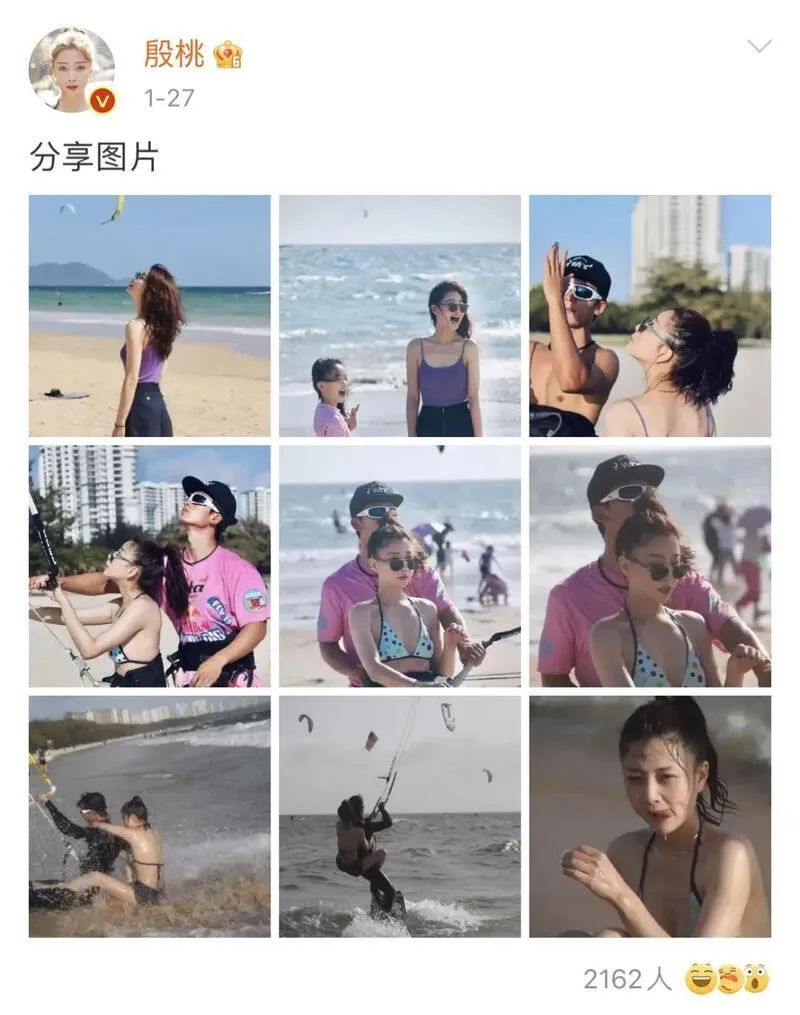Open the post author's profile avatar
The width and height of the screenshot is (800, 1015).
pyautogui.click(x=71, y=70)
